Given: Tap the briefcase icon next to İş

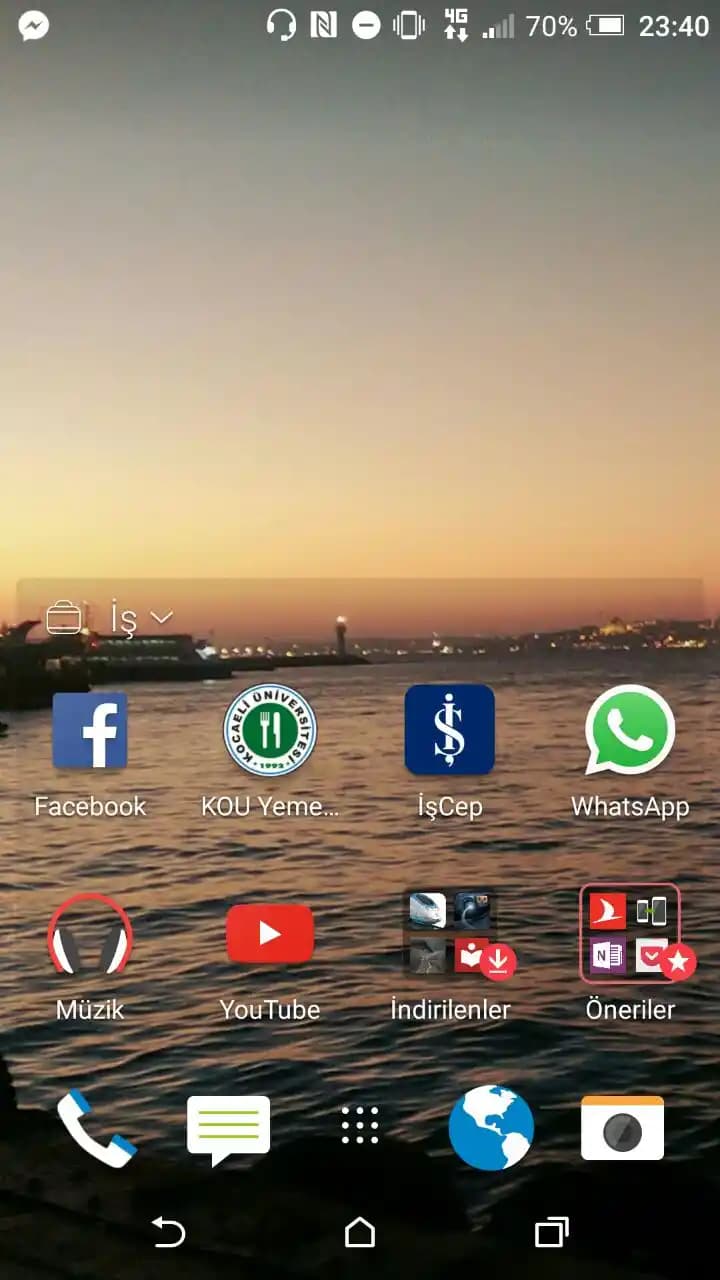Looking at the screenshot, I should pyautogui.click(x=65, y=617).
